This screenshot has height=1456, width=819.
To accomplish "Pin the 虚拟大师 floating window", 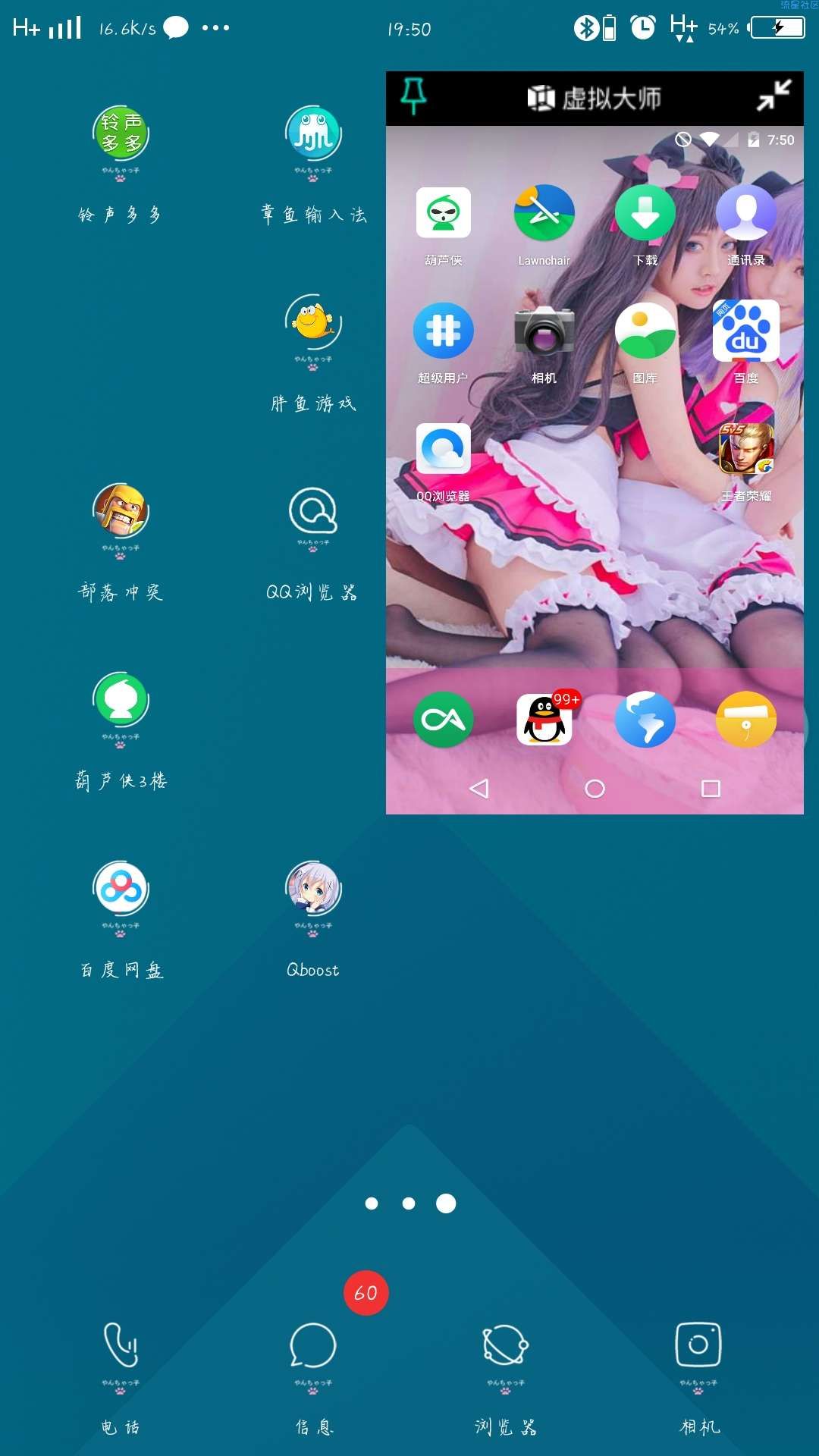I will click(x=413, y=96).
